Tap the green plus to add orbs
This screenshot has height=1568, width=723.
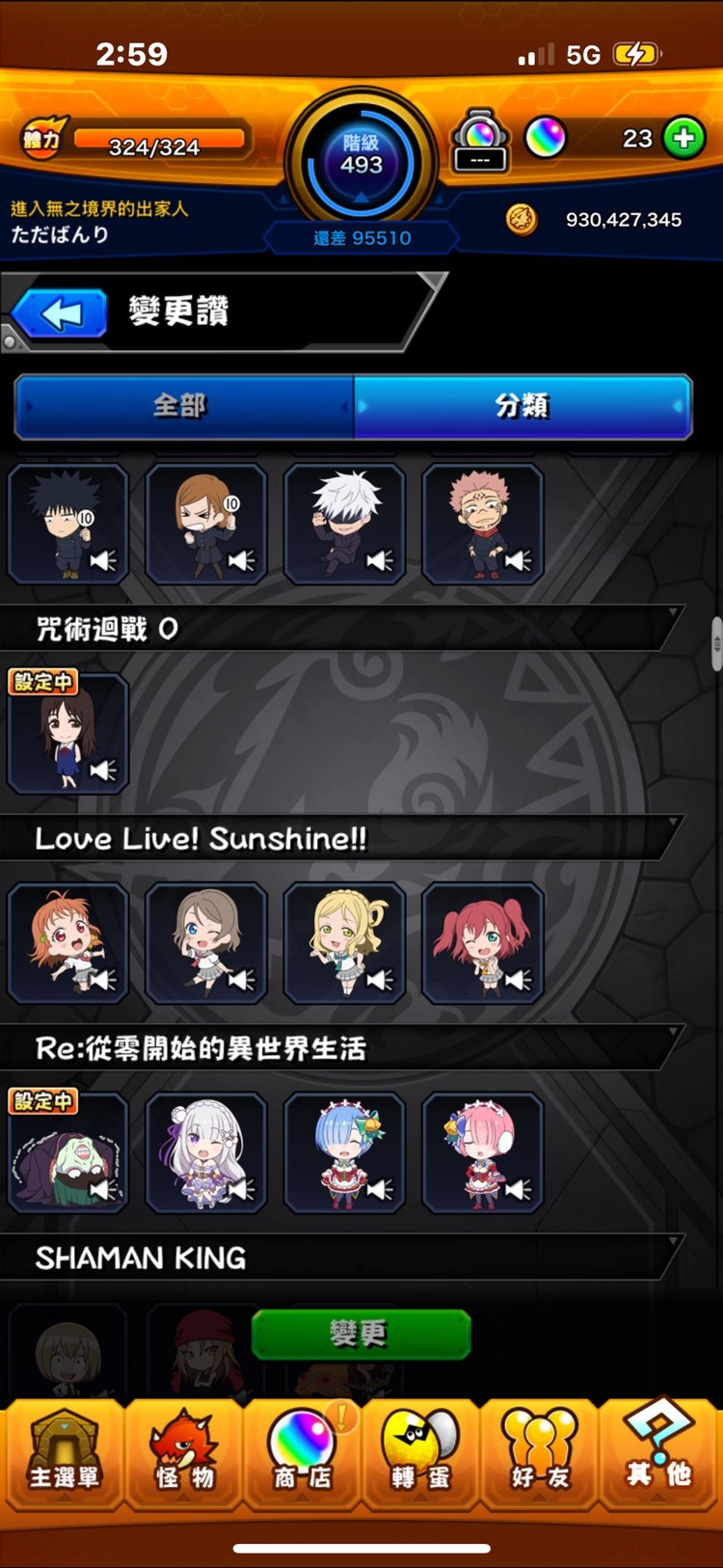683,138
